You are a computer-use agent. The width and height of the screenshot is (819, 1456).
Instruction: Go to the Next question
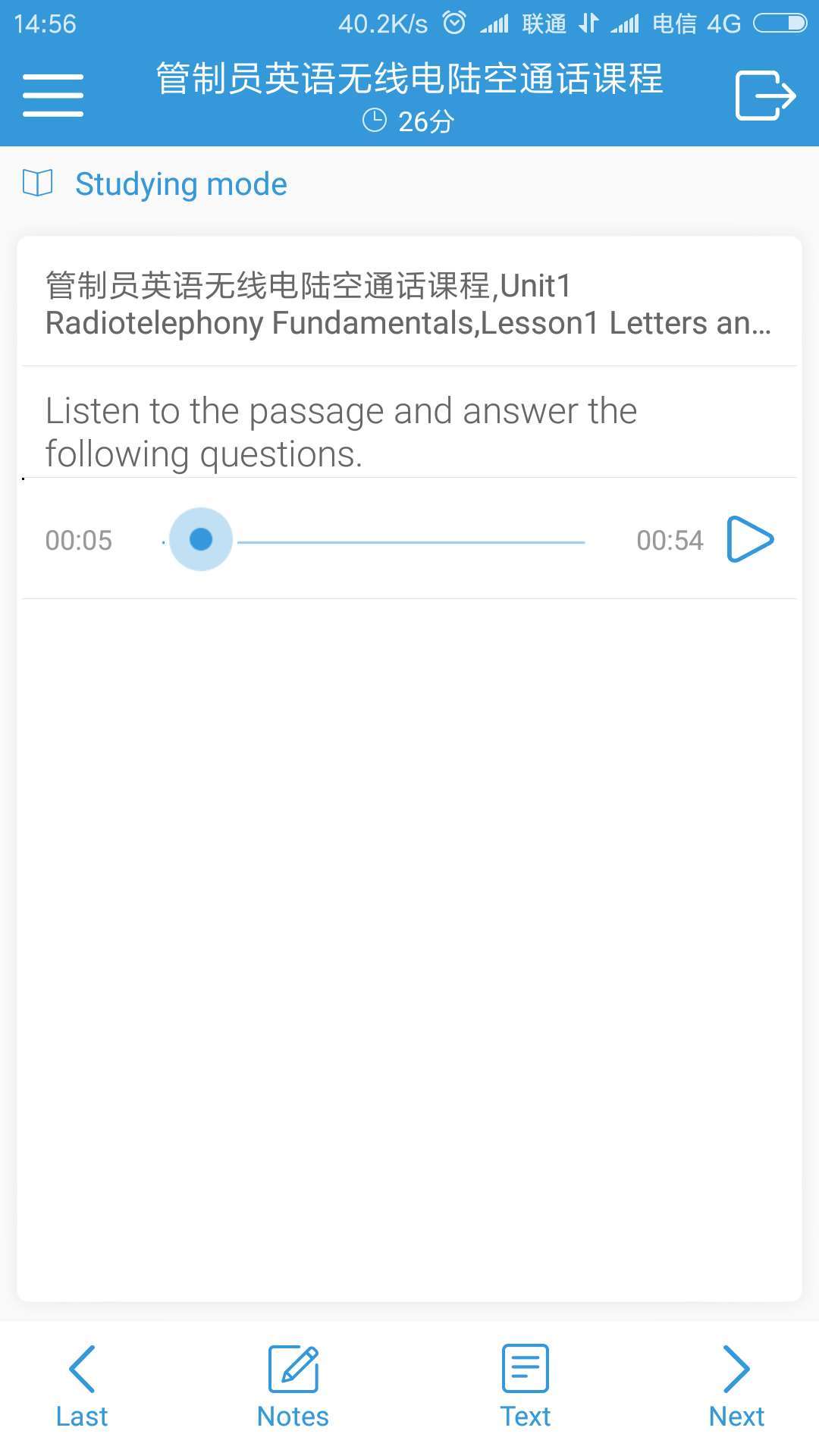(736, 1386)
